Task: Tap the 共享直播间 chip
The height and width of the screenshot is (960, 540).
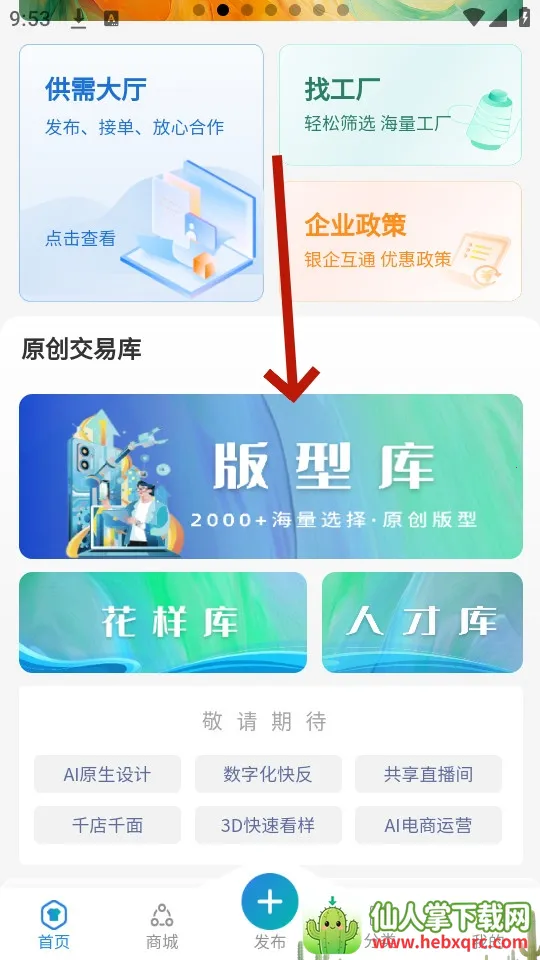Action: point(429,774)
